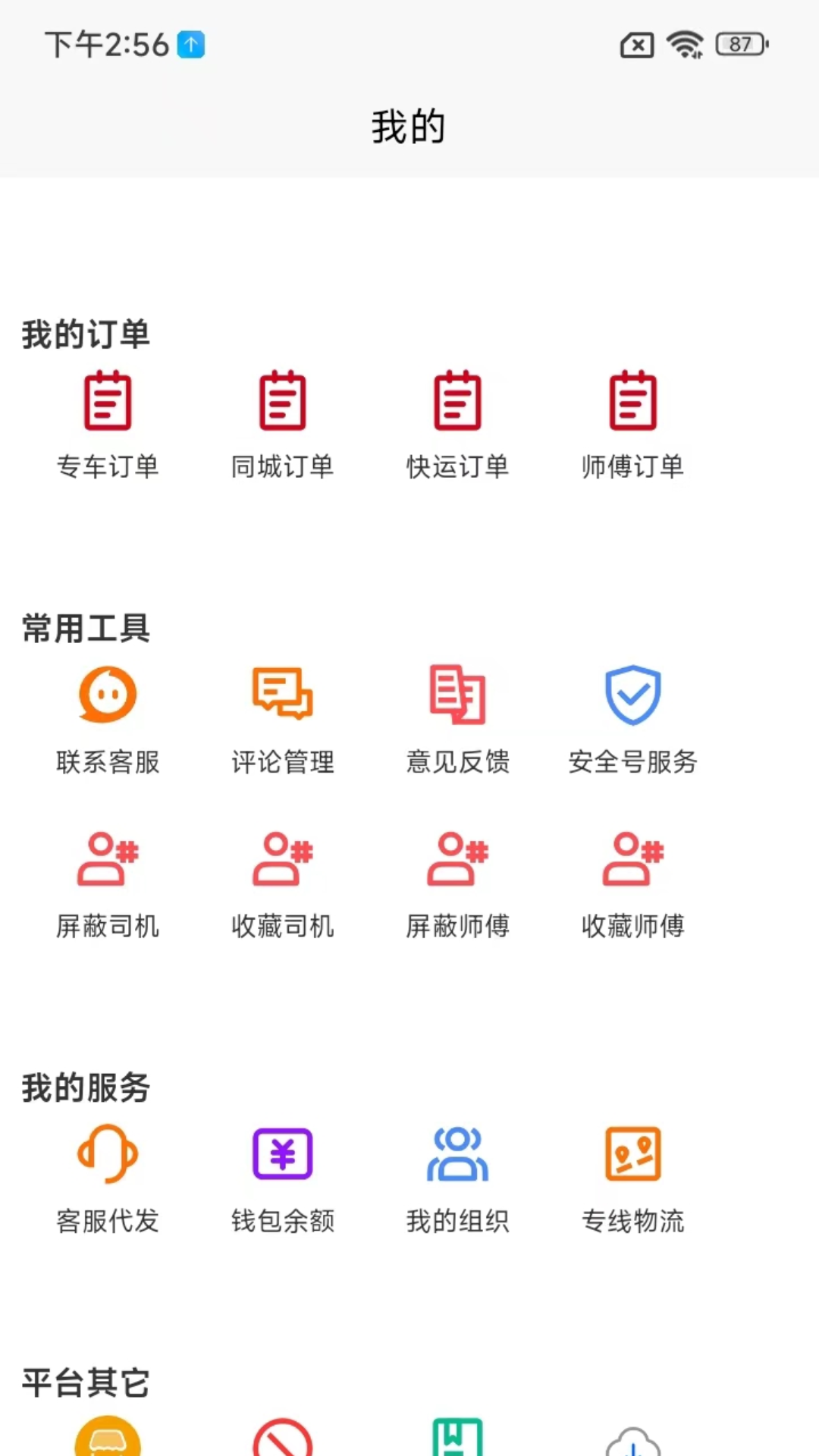Image resolution: width=819 pixels, height=1456 pixels.
Task: Tap the battery indicator in status bar
Action: [739, 45]
